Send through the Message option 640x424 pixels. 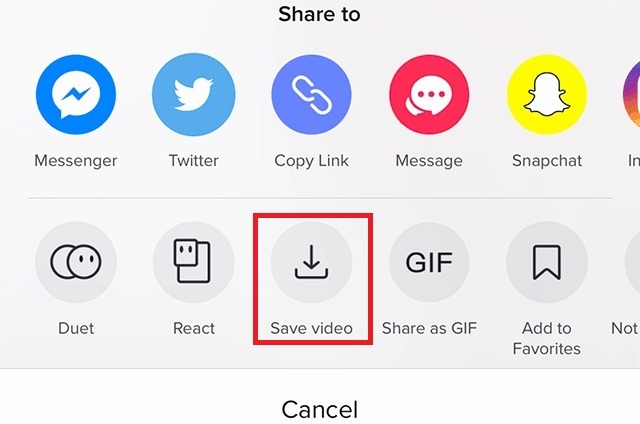(429, 97)
